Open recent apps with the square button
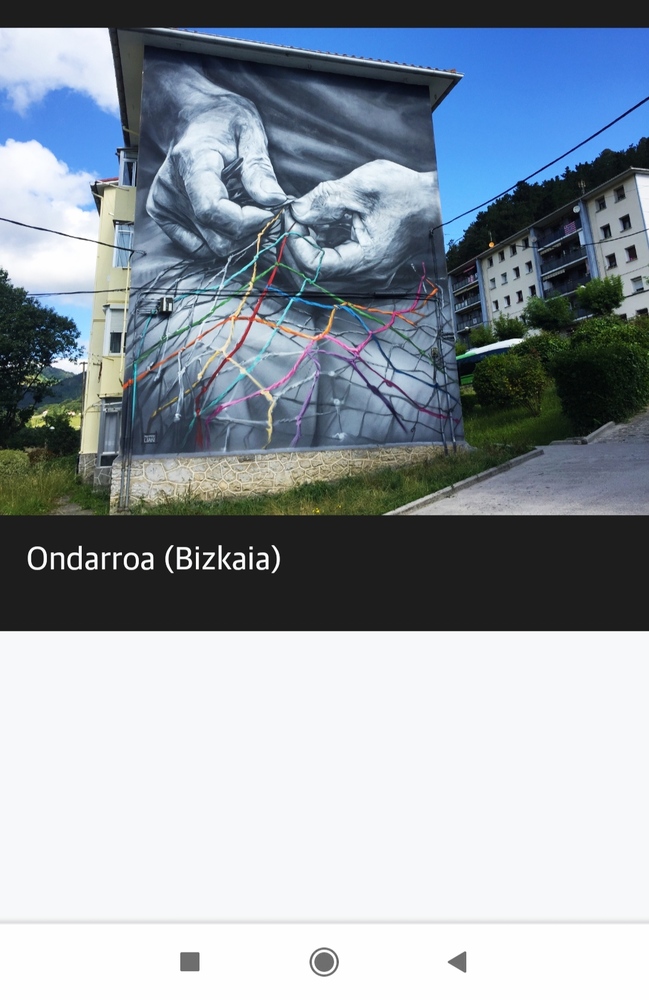 click(190, 962)
